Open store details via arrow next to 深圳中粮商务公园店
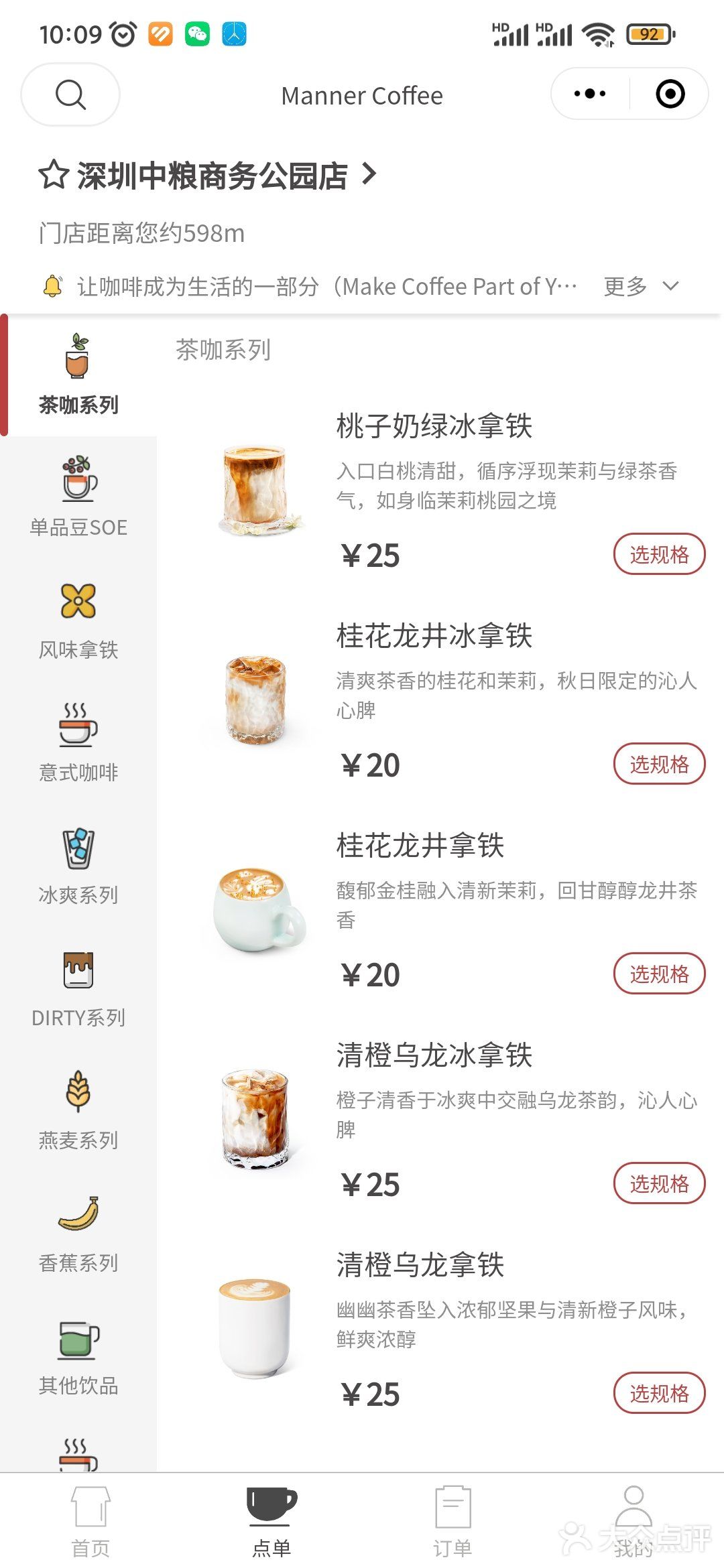Screen dimensions: 724x1568 click(368, 176)
